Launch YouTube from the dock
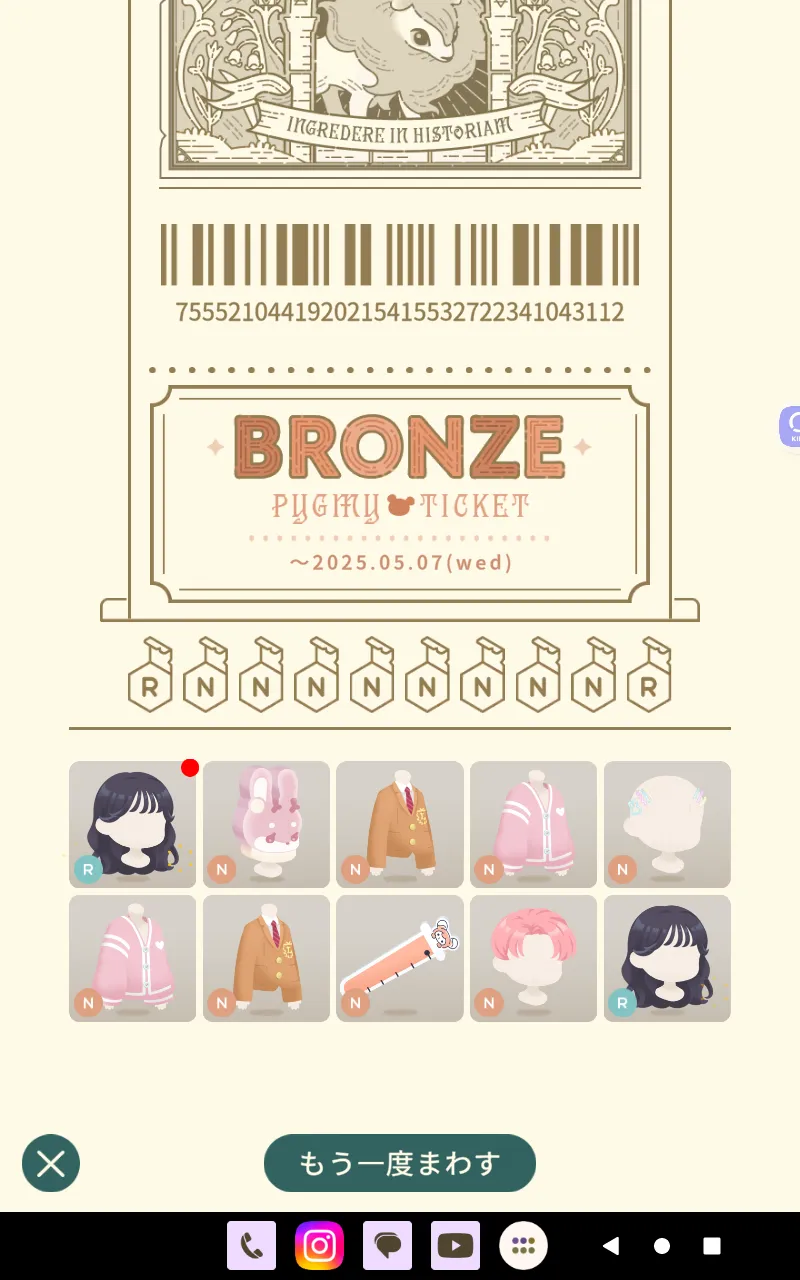800x1280 pixels. click(x=455, y=1246)
